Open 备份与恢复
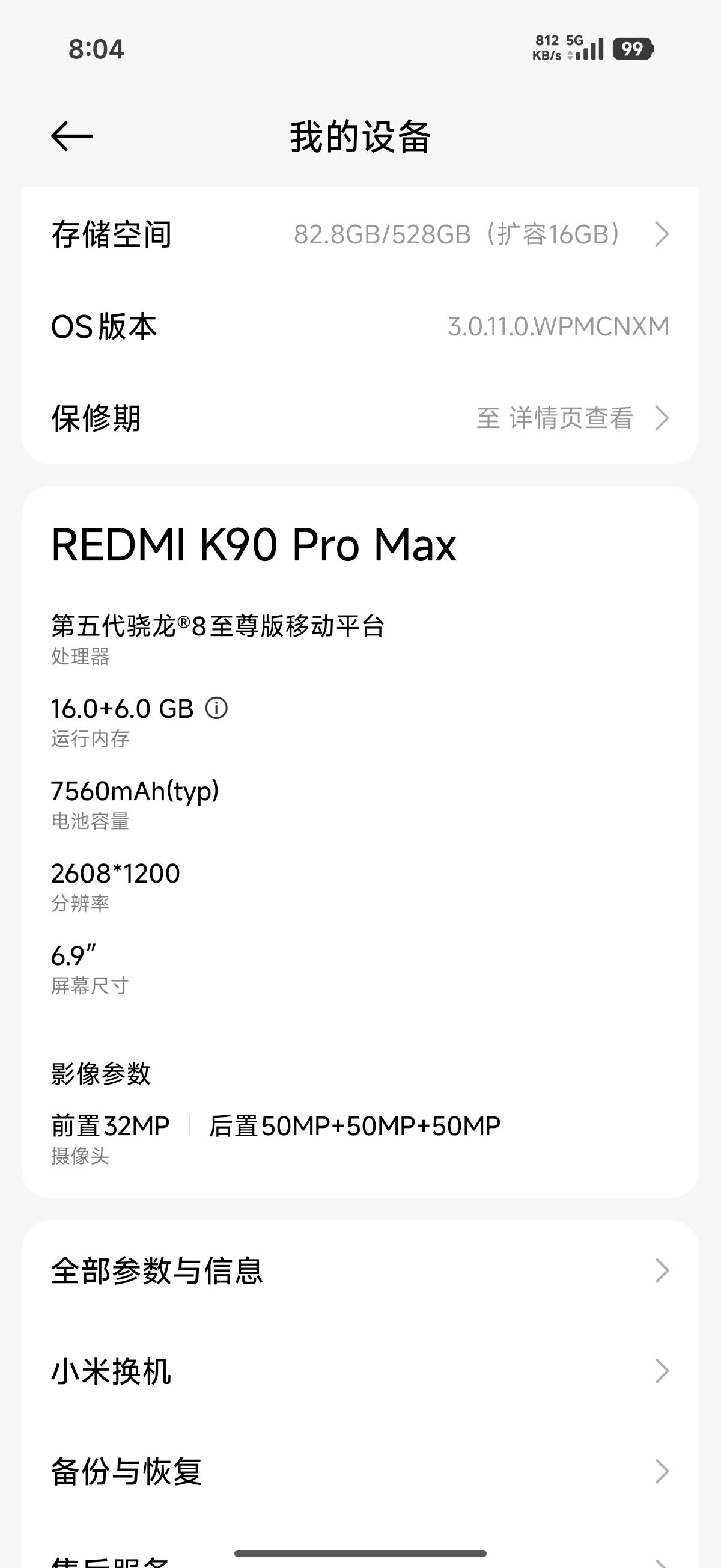 click(360, 1471)
